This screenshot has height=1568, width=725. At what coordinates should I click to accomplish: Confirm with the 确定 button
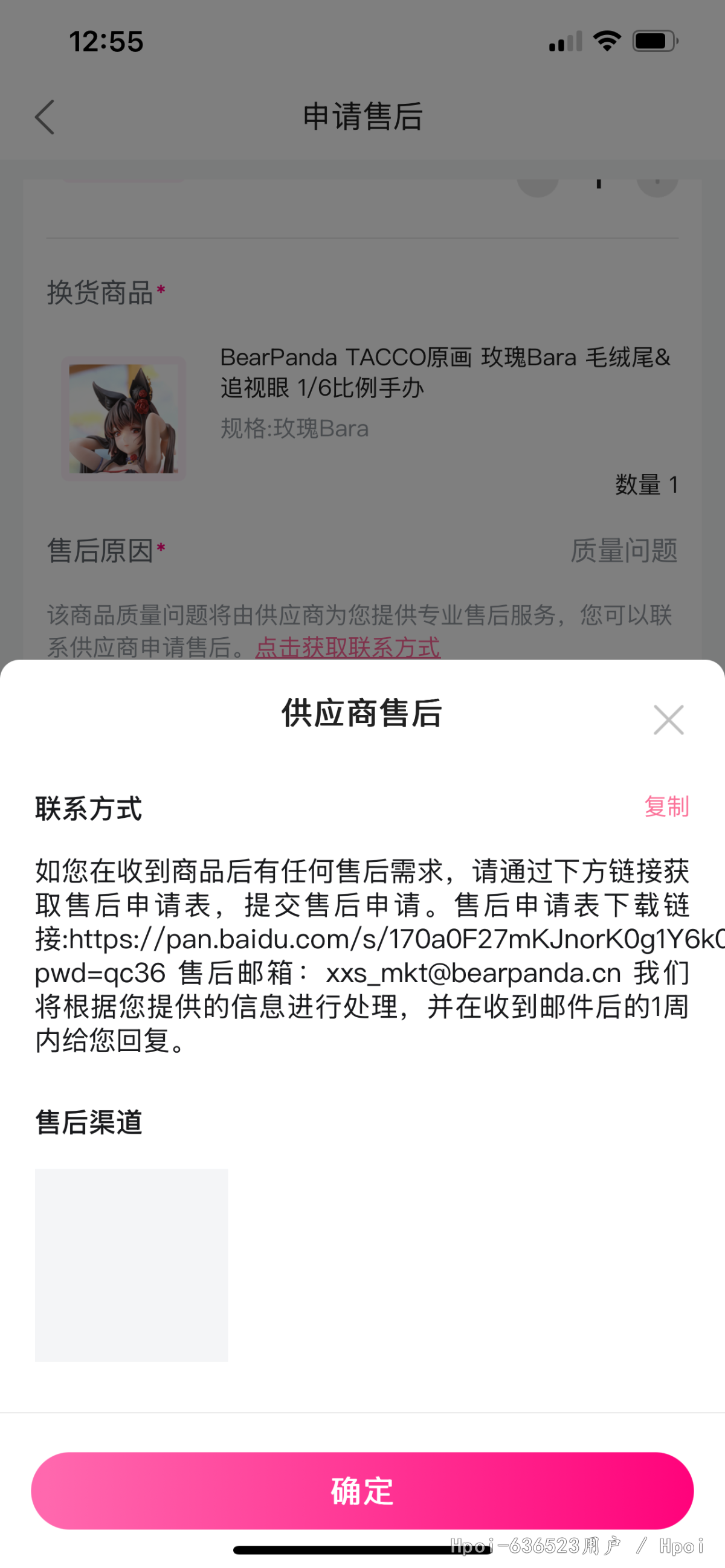pyautogui.click(x=362, y=1490)
